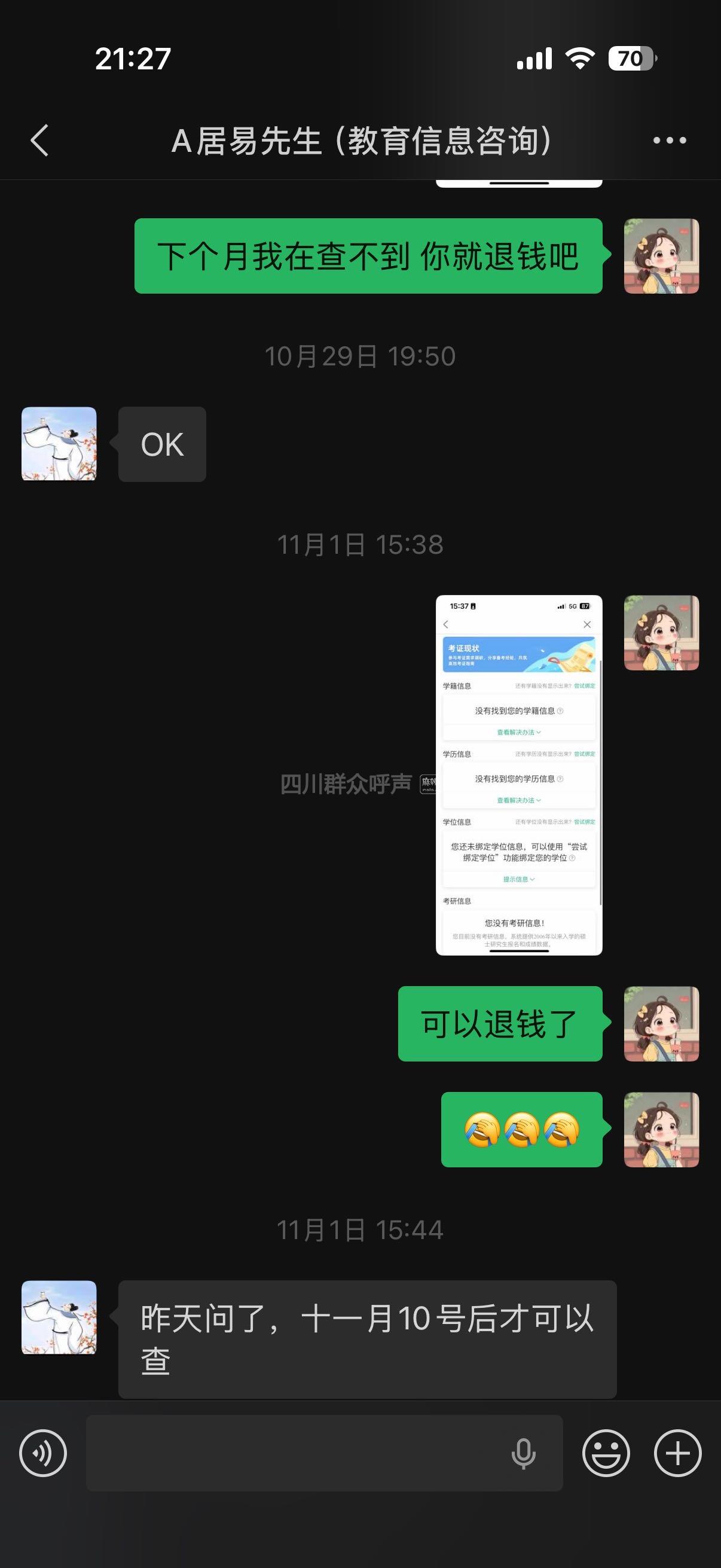
Task: Tap the microphone icon in the input field
Action: [x=523, y=1454]
